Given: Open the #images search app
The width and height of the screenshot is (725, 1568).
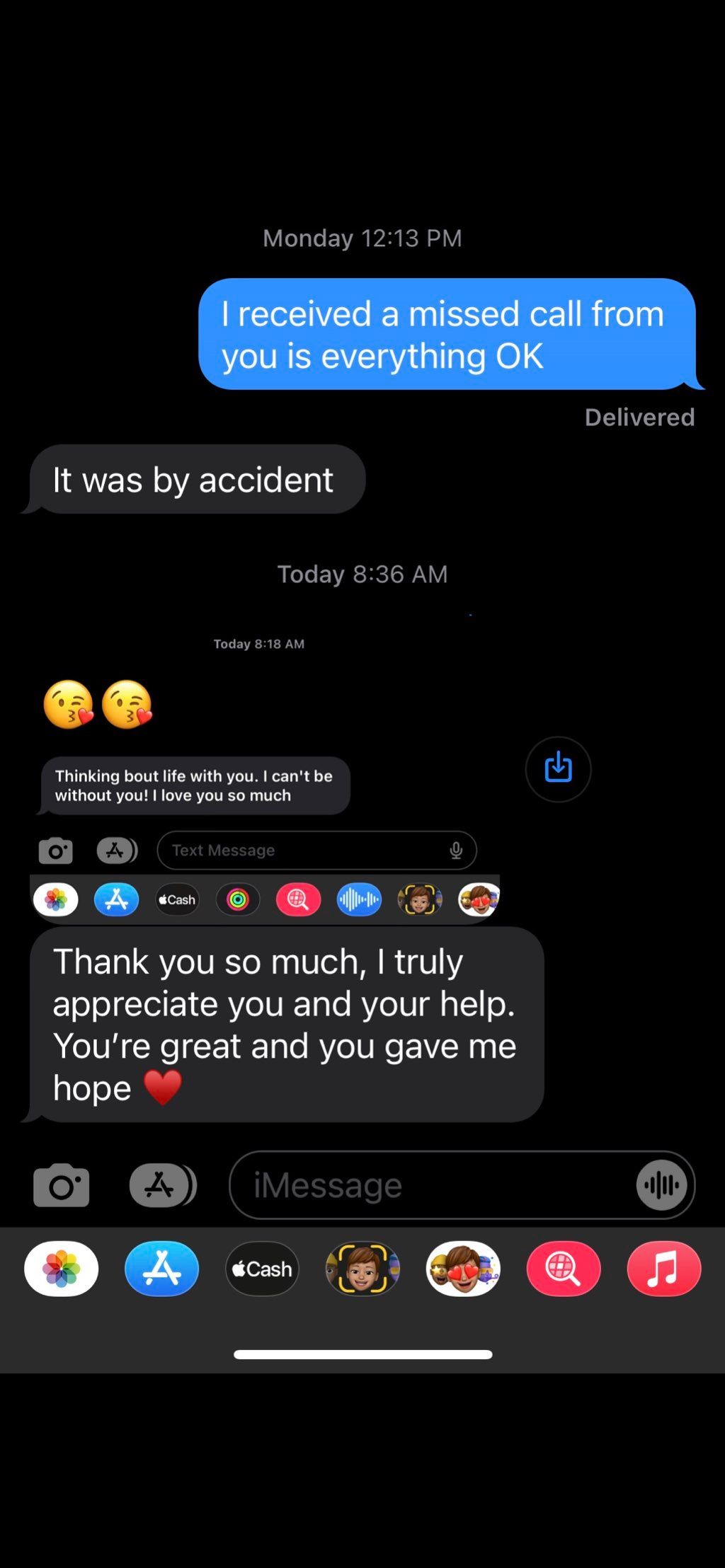Looking at the screenshot, I should pyautogui.click(x=564, y=1269).
